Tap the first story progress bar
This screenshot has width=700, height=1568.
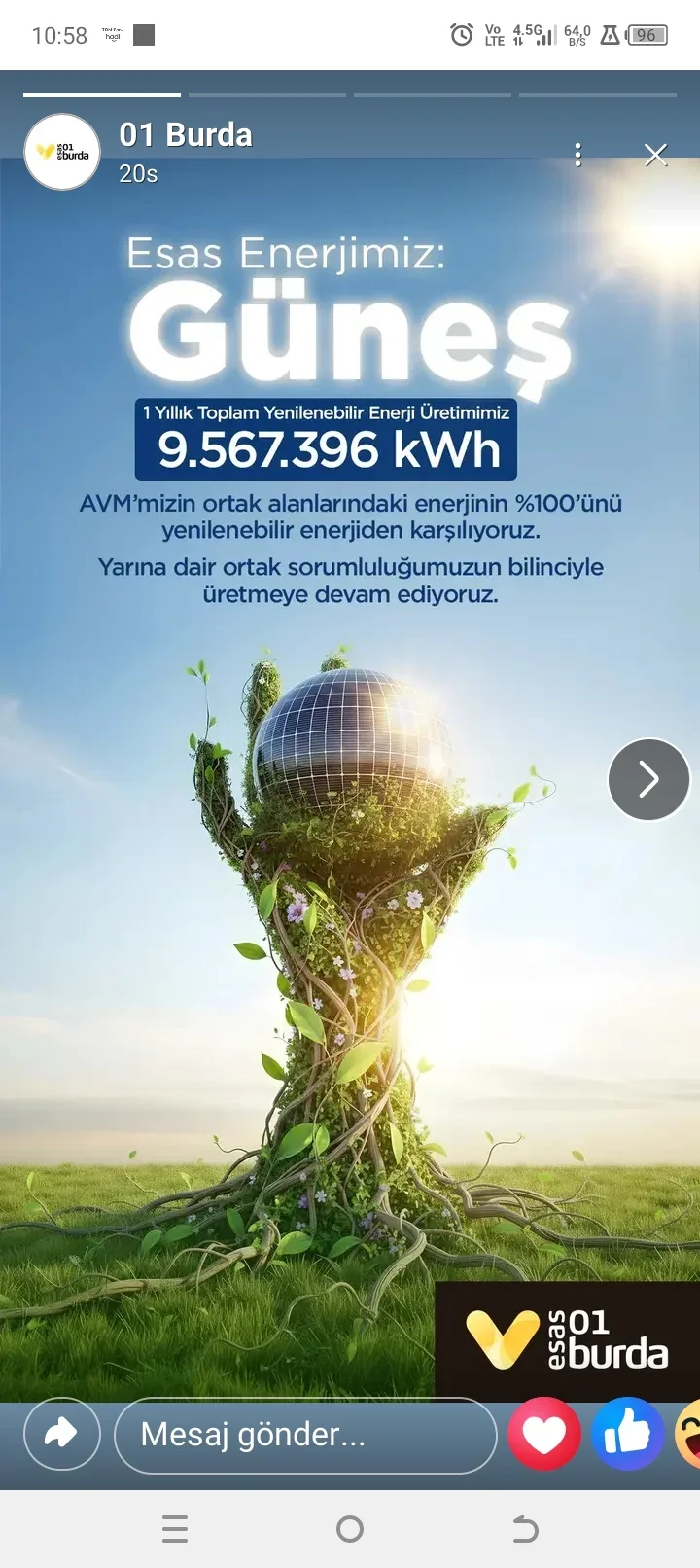(x=102, y=95)
